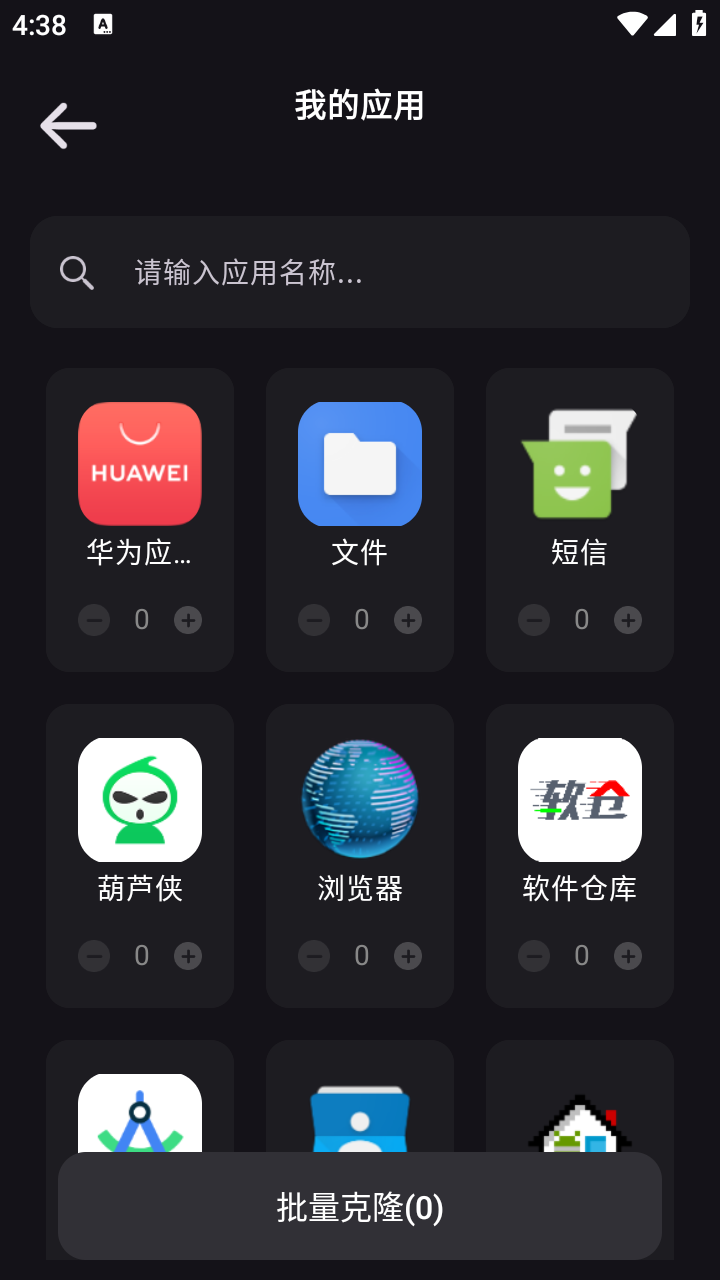Tap the battery status icon
Screen dimensions: 720x1280
pyautogui.click(x=698, y=24)
